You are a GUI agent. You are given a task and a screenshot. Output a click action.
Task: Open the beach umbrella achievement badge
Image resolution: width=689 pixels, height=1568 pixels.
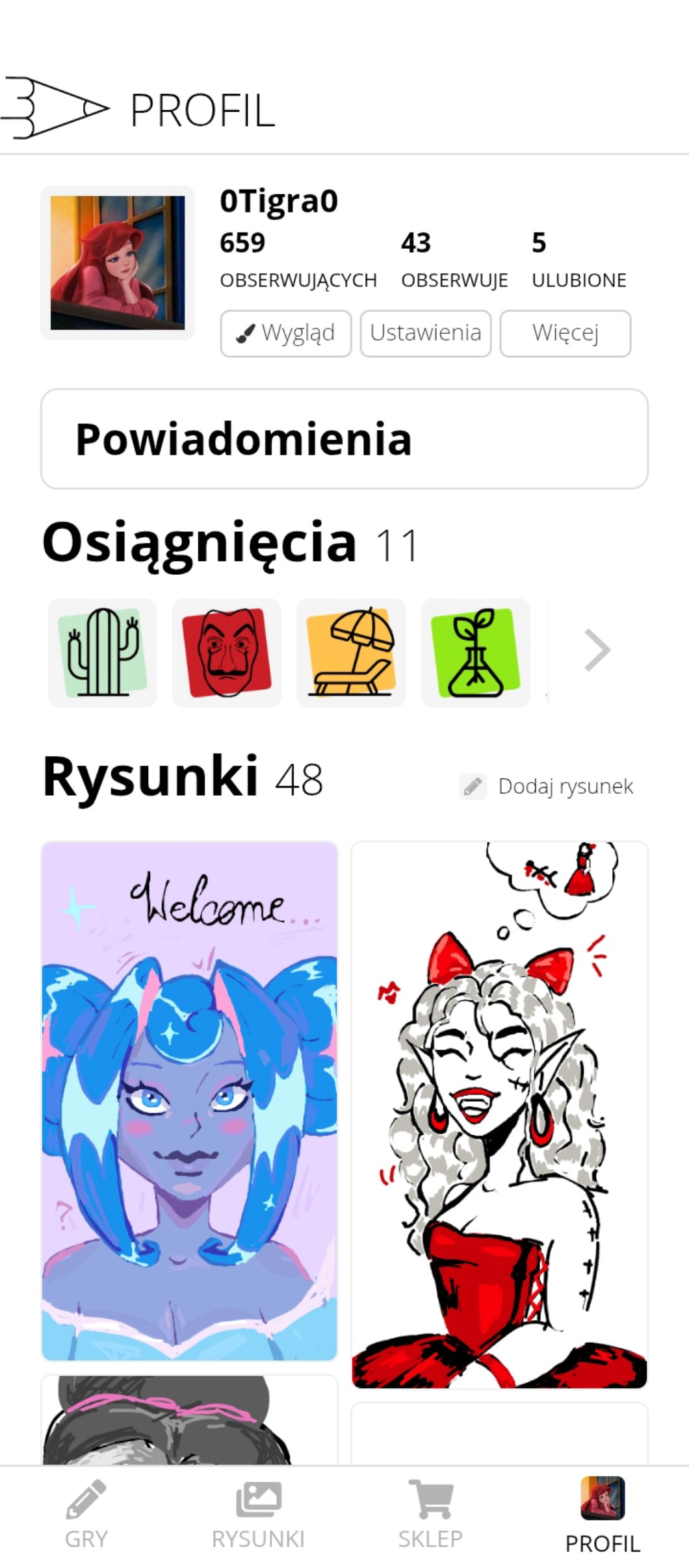point(351,652)
